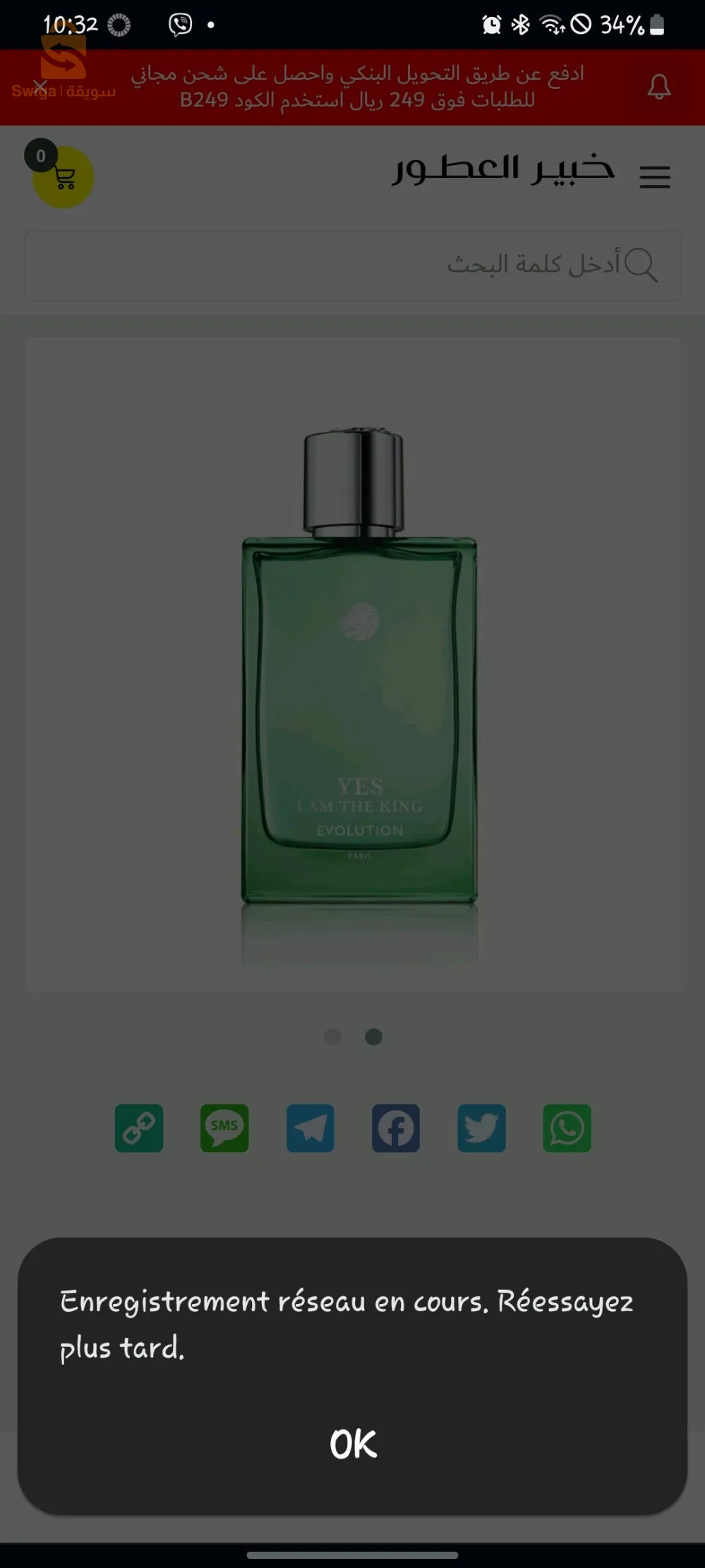Open the hamburger menu
This screenshot has height=1568, width=705.
(x=654, y=176)
